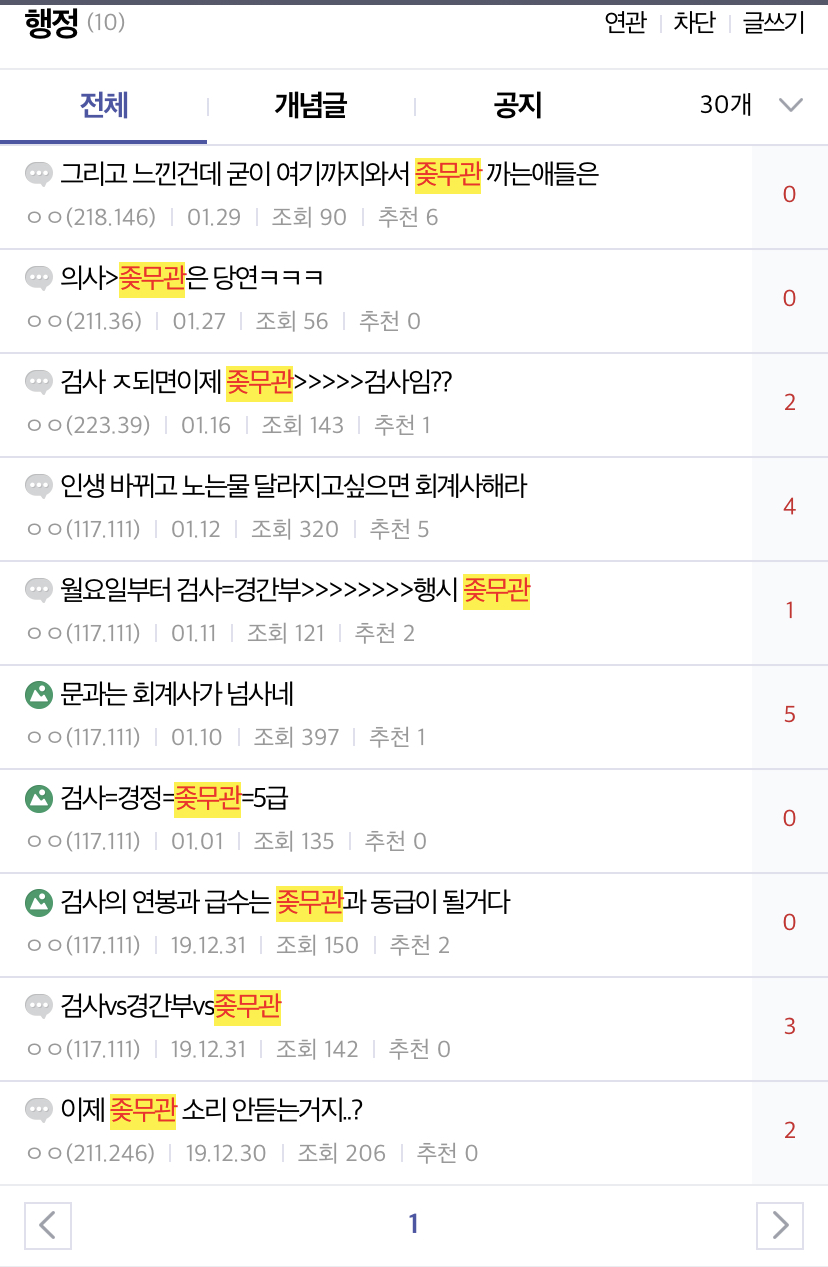828x1267 pixels.
Task: Open post '그리고 느낀건데 굳이 여기까지와서'
Action: click(x=329, y=175)
